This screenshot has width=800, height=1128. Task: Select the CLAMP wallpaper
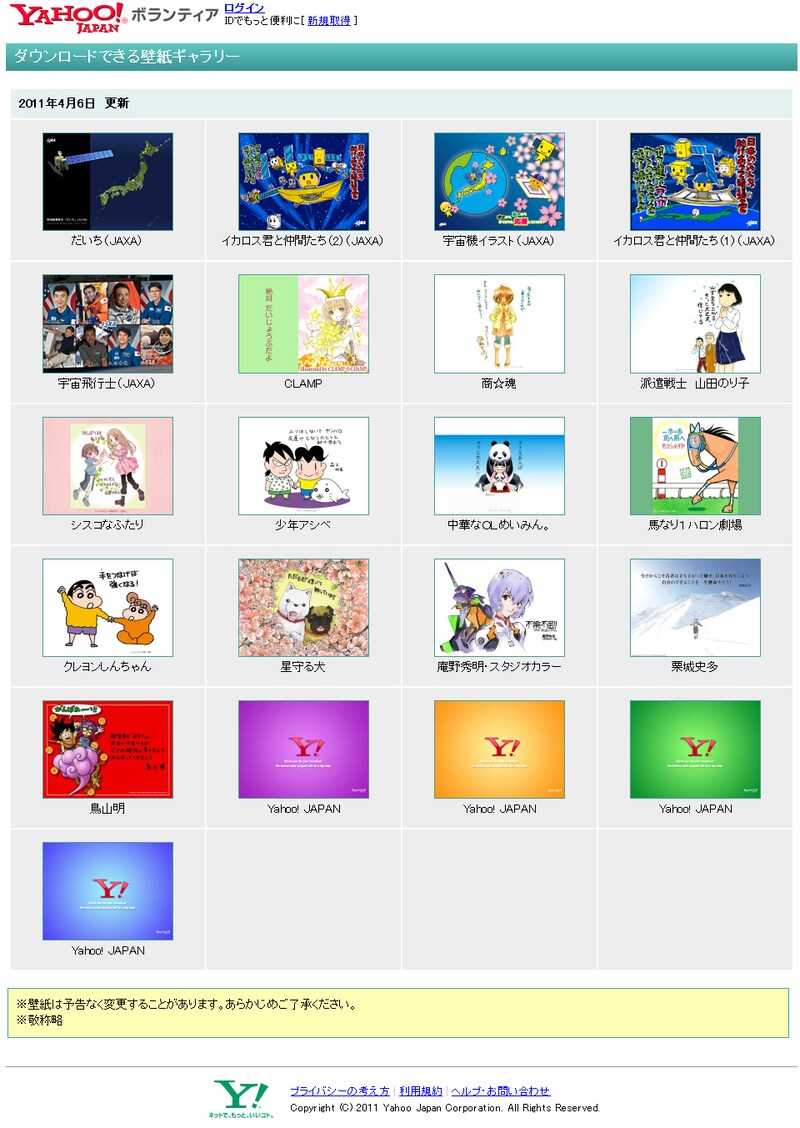(x=303, y=324)
